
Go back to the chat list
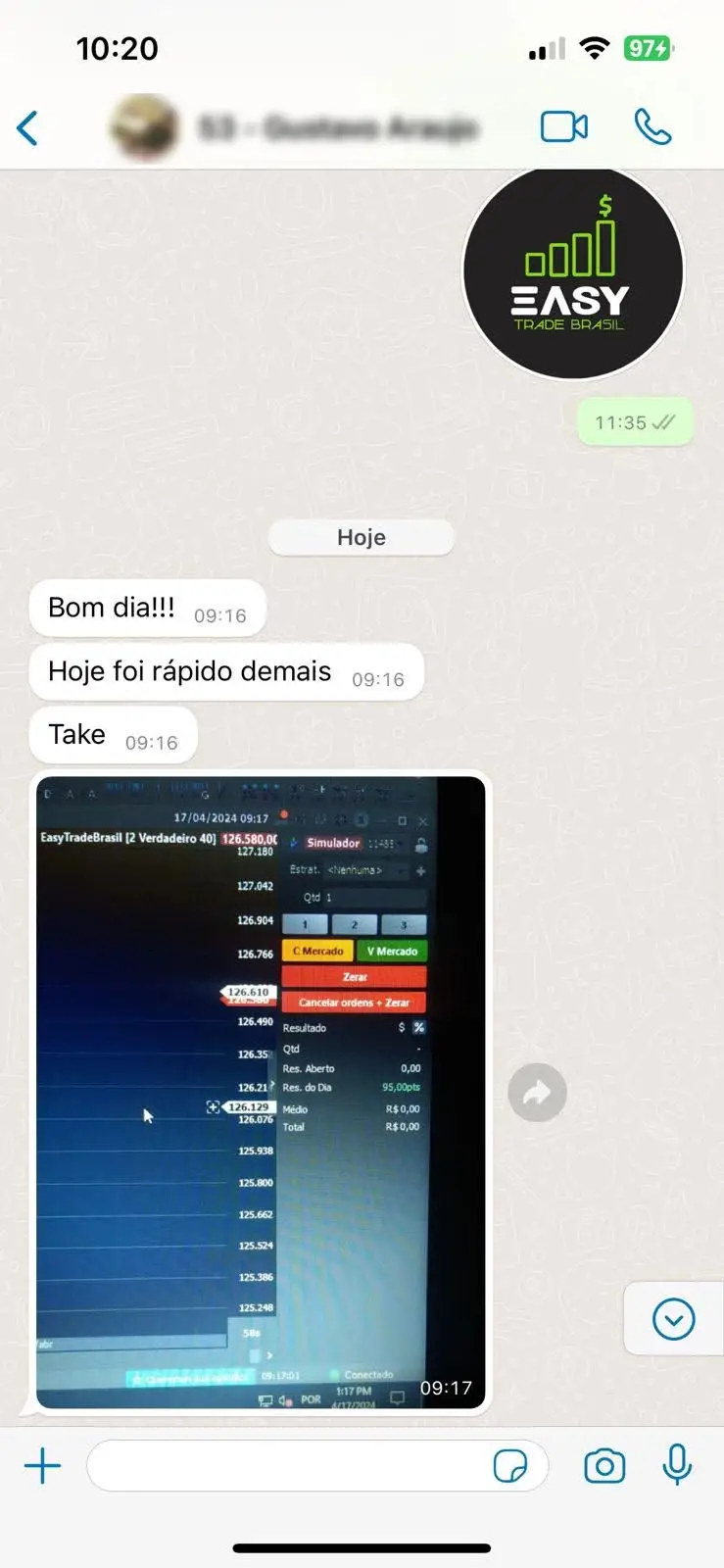(x=27, y=128)
